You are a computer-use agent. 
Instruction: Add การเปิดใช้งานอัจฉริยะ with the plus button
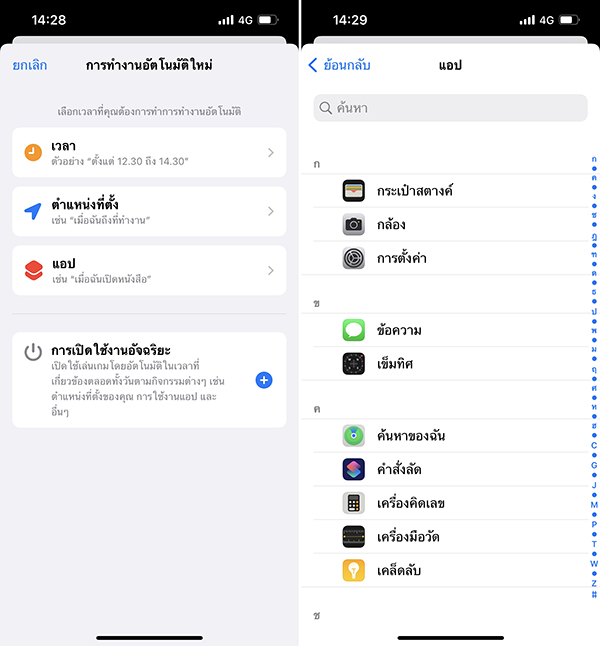[264, 380]
